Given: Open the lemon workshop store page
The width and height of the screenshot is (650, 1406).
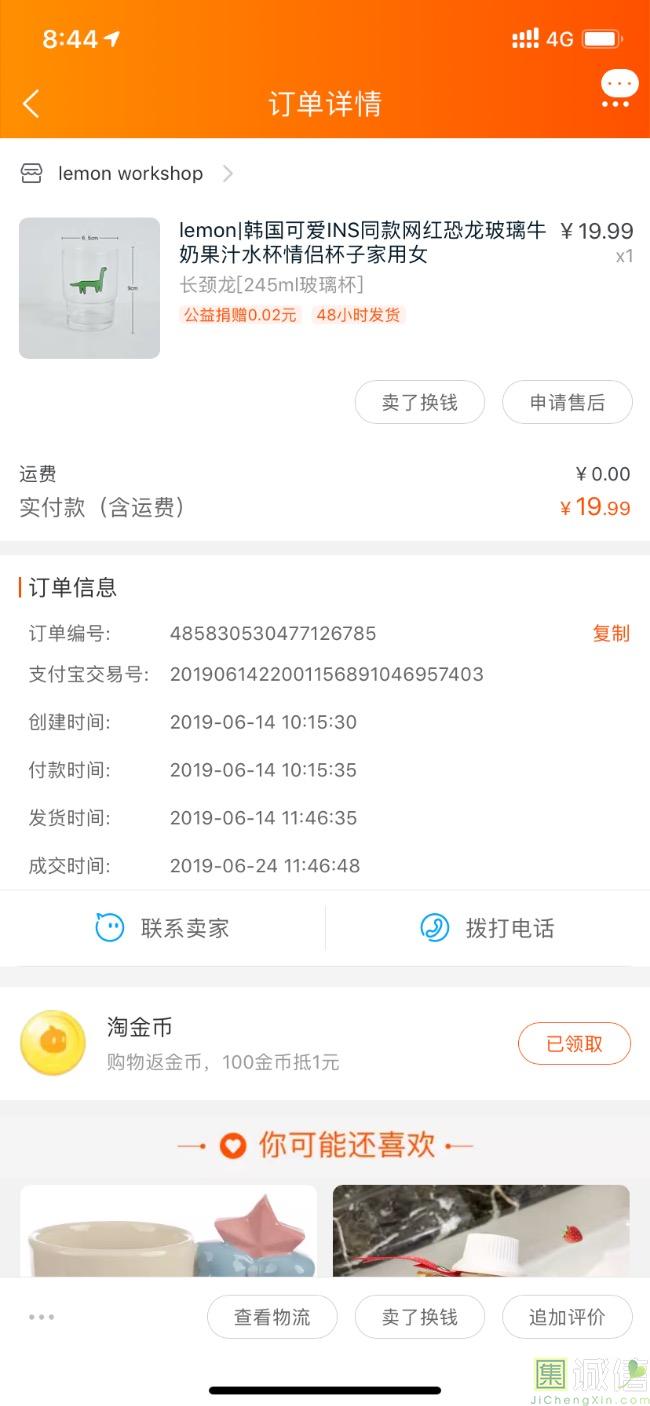Looking at the screenshot, I should point(130,174).
